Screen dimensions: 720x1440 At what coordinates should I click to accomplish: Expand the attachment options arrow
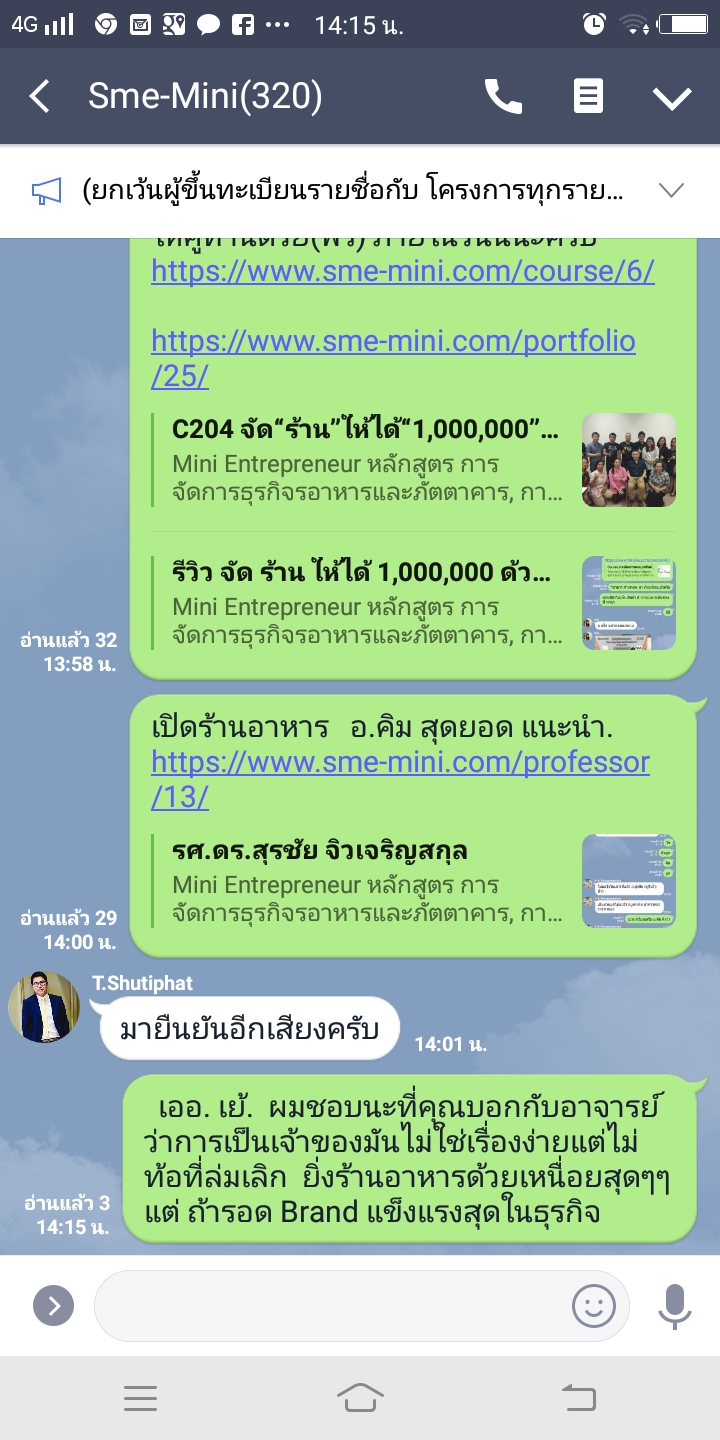coord(54,1305)
